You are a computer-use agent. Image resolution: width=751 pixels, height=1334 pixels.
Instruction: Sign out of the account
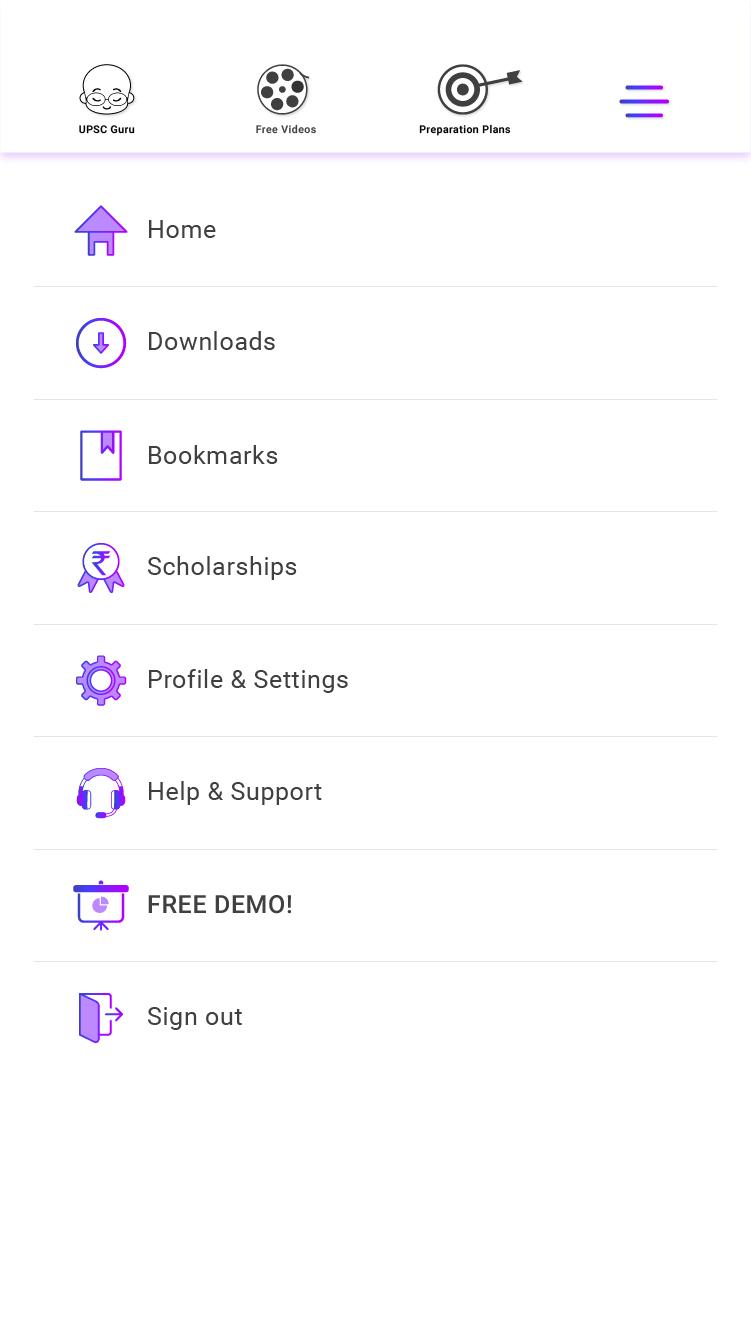click(x=194, y=1017)
